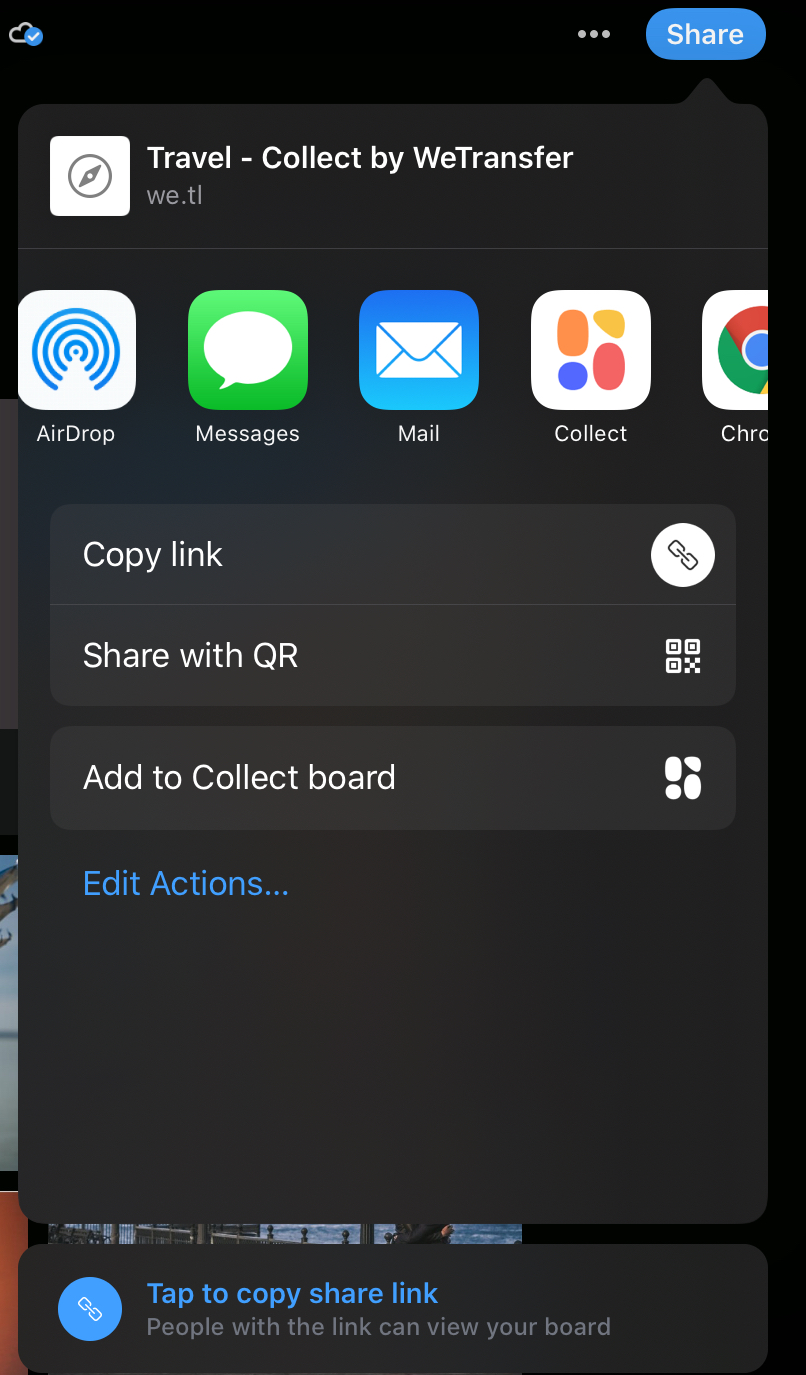
Task: Choose Share with QR
Action: (392, 656)
